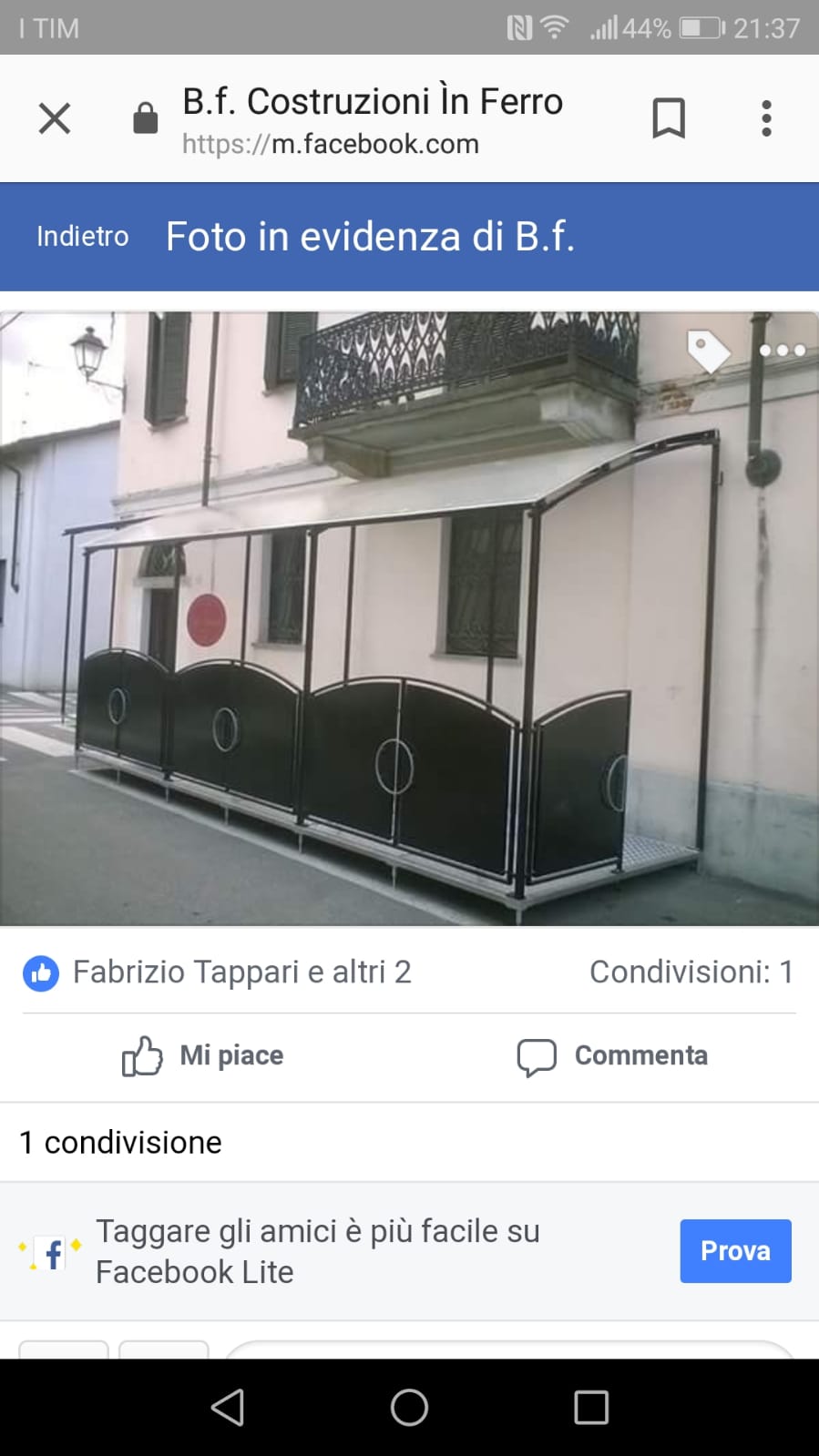Open the browser overflow menu
The image size is (819, 1456).
coord(766,118)
